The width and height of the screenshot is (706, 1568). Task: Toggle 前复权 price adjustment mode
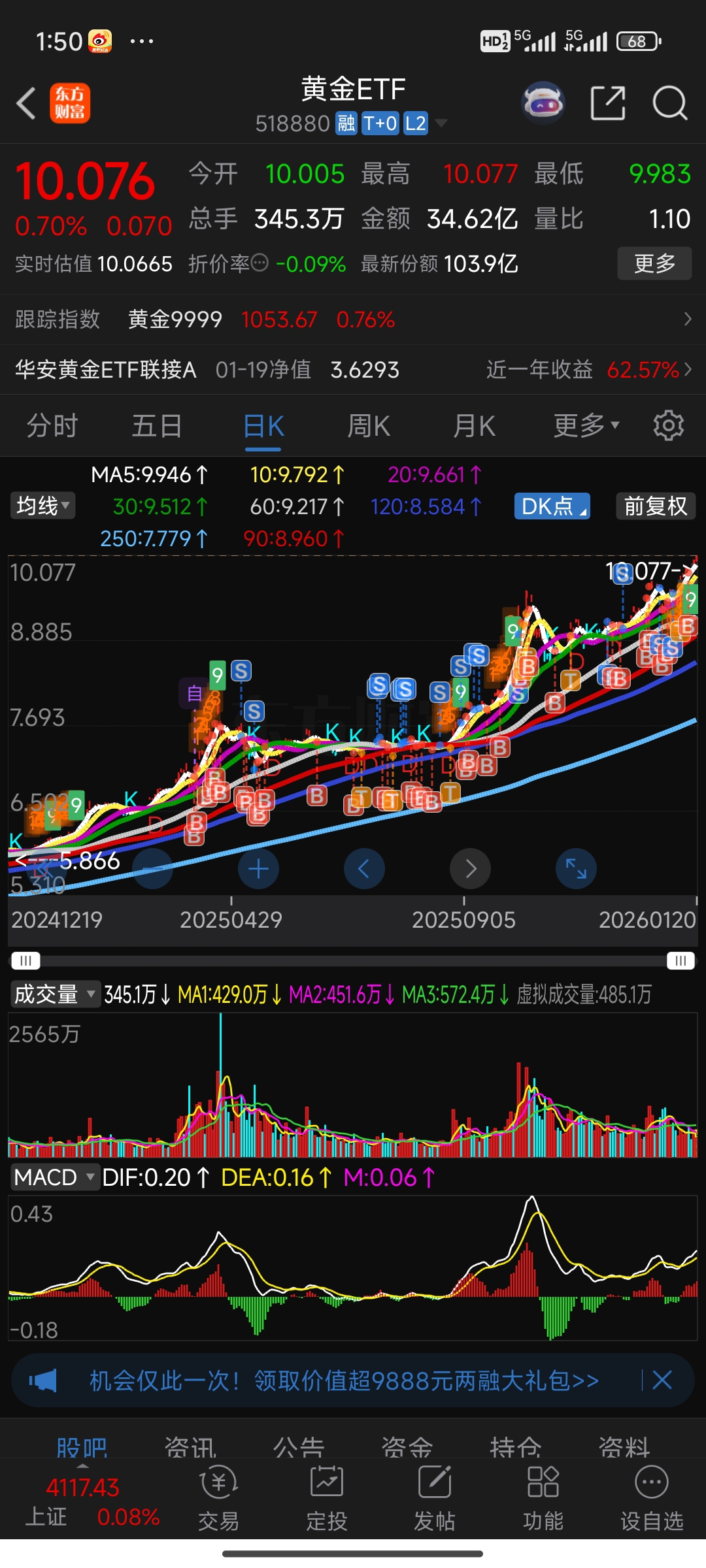point(654,506)
